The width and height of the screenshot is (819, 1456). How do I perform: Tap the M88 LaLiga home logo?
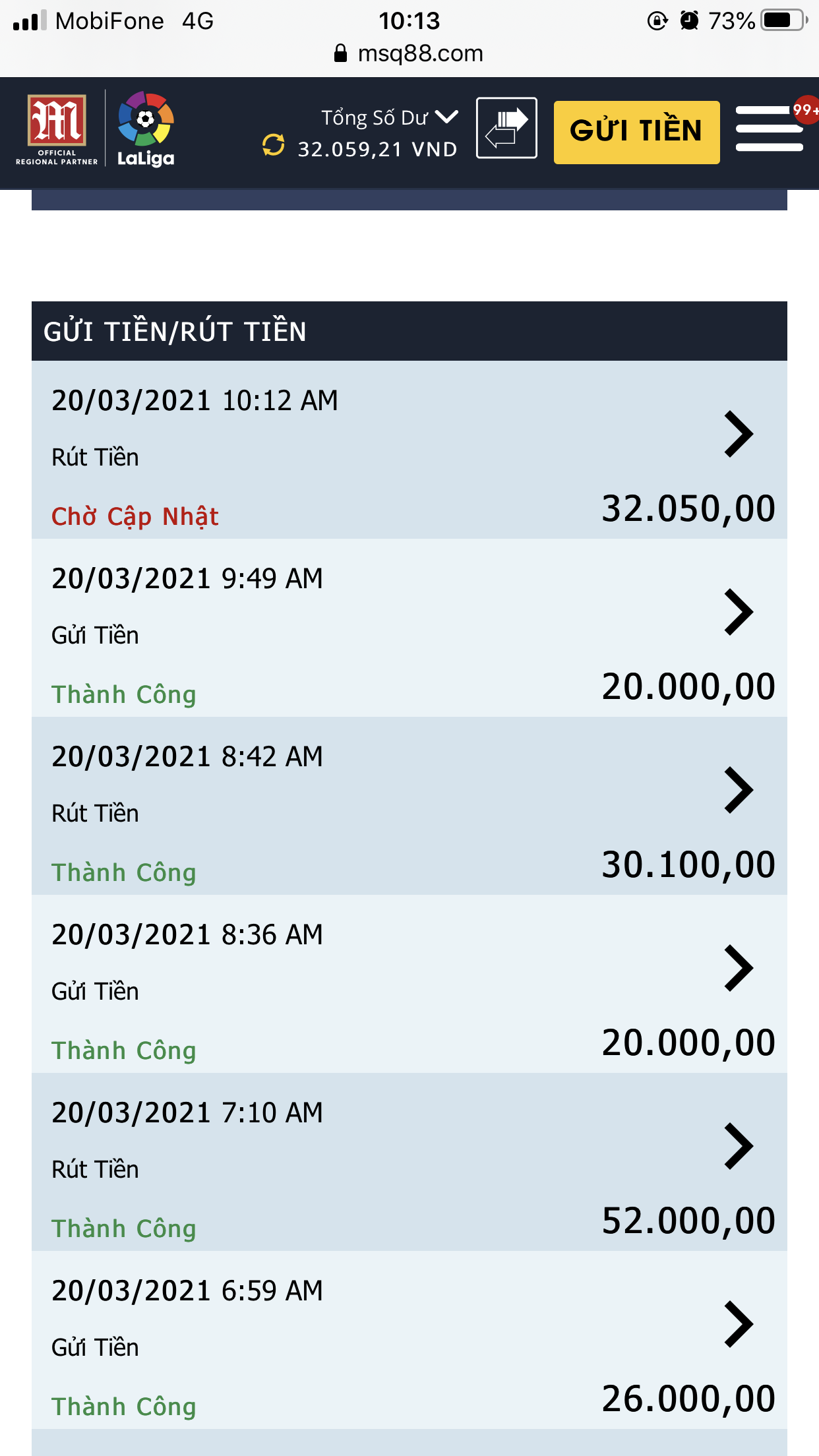coord(96,129)
